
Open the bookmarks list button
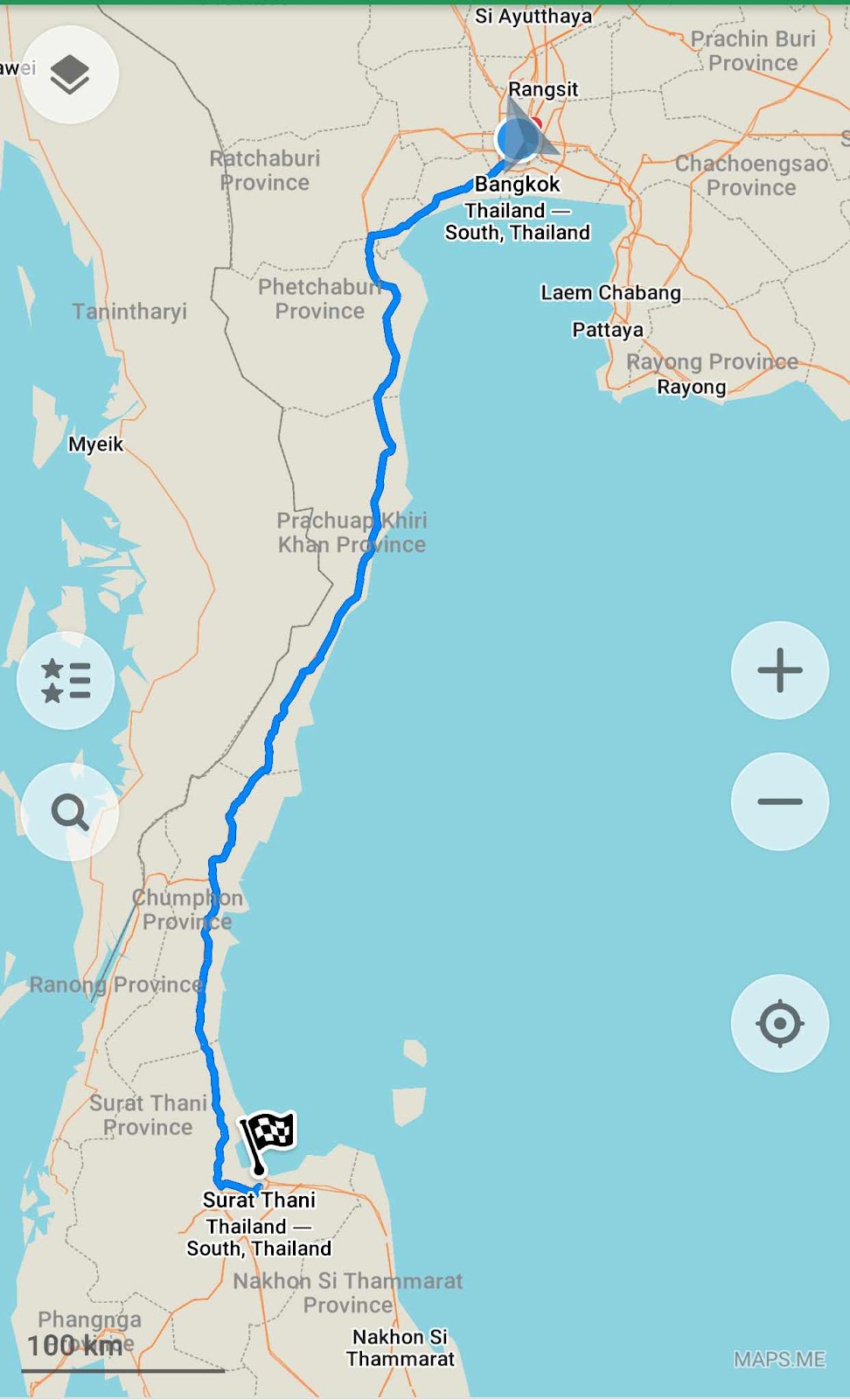click(66, 680)
